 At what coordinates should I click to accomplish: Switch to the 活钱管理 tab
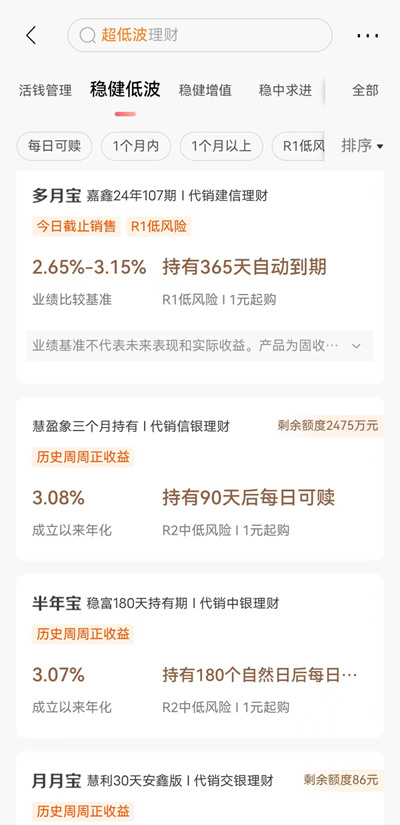(x=45, y=90)
